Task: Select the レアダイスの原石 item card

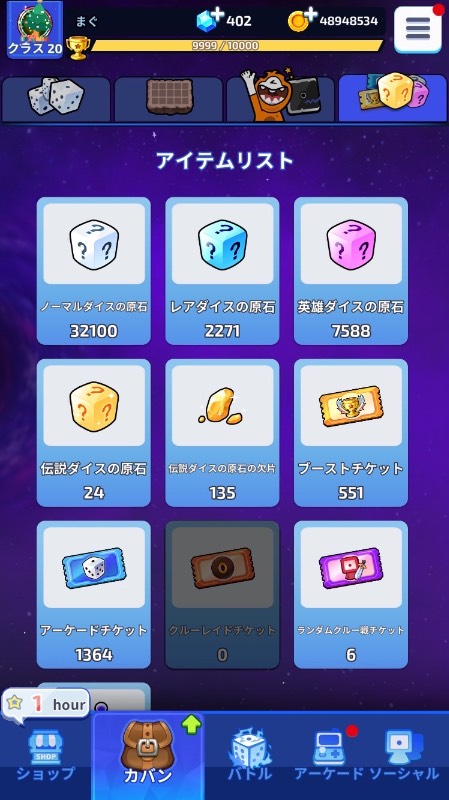Action: click(x=222, y=271)
